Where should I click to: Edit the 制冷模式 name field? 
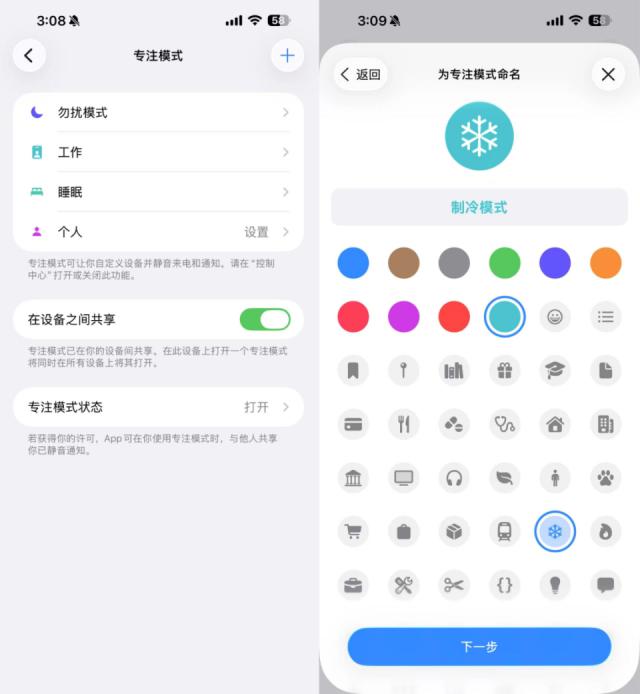coord(479,207)
